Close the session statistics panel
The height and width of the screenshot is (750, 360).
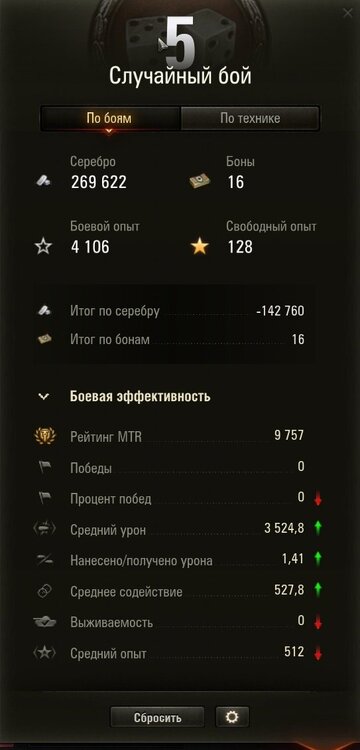click(348, 13)
